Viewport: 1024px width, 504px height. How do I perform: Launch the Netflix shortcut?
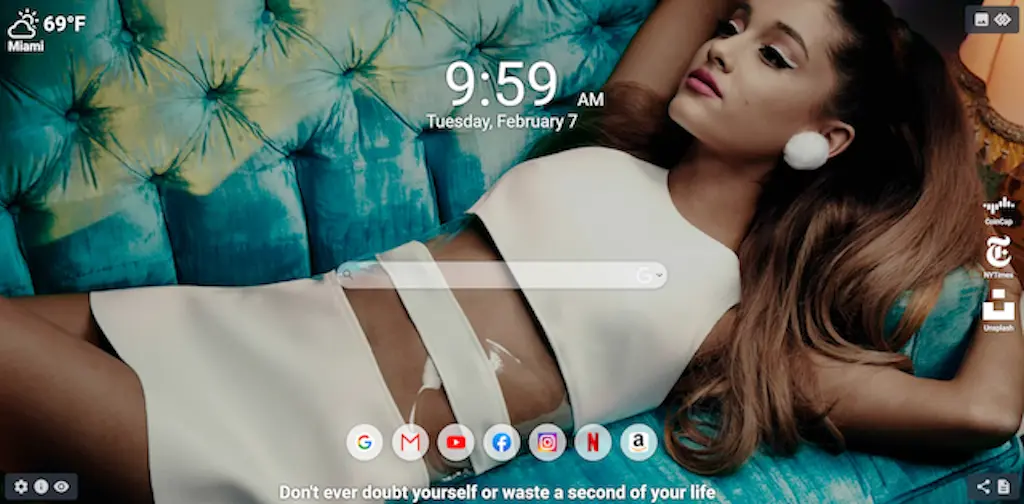point(593,442)
